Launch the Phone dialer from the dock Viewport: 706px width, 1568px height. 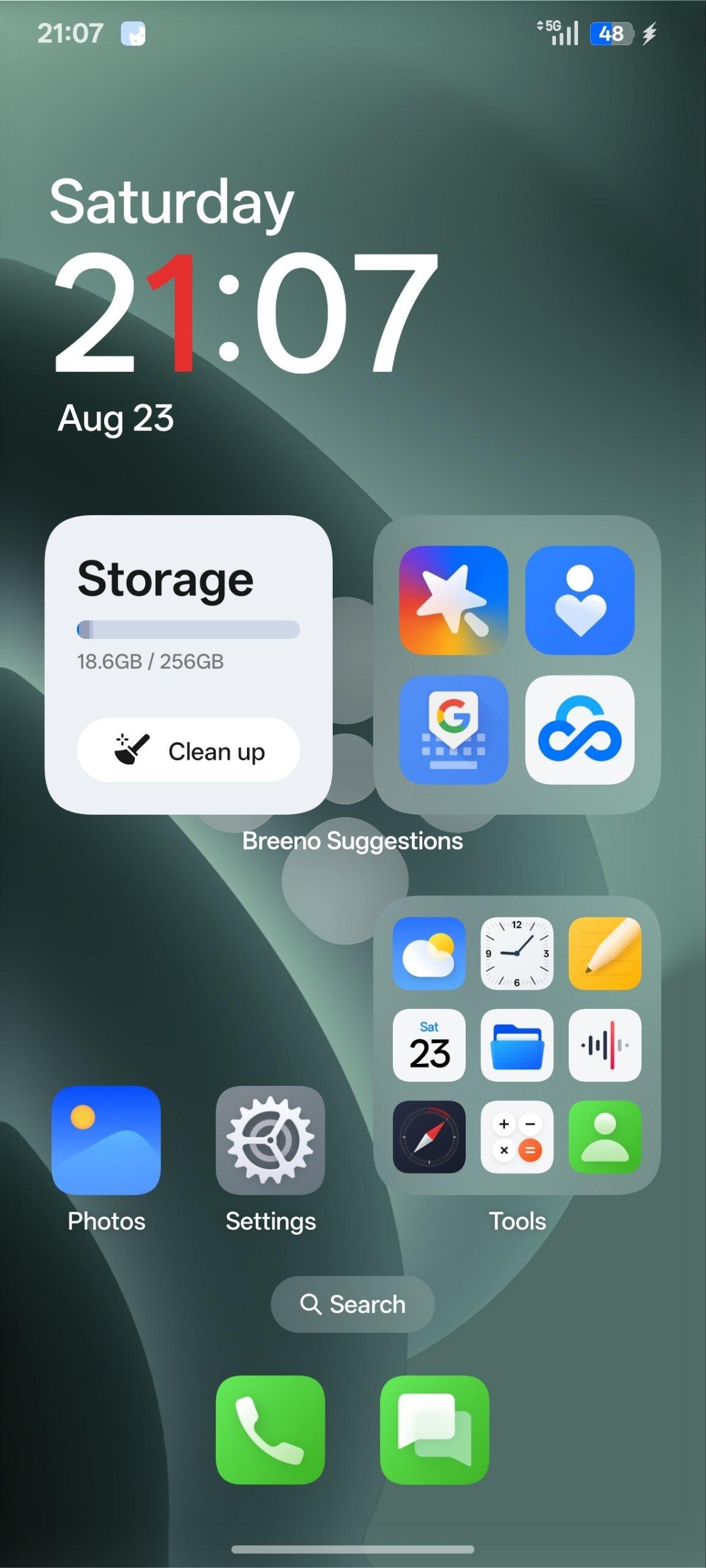pyautogui.click(x=270, y=1430)
